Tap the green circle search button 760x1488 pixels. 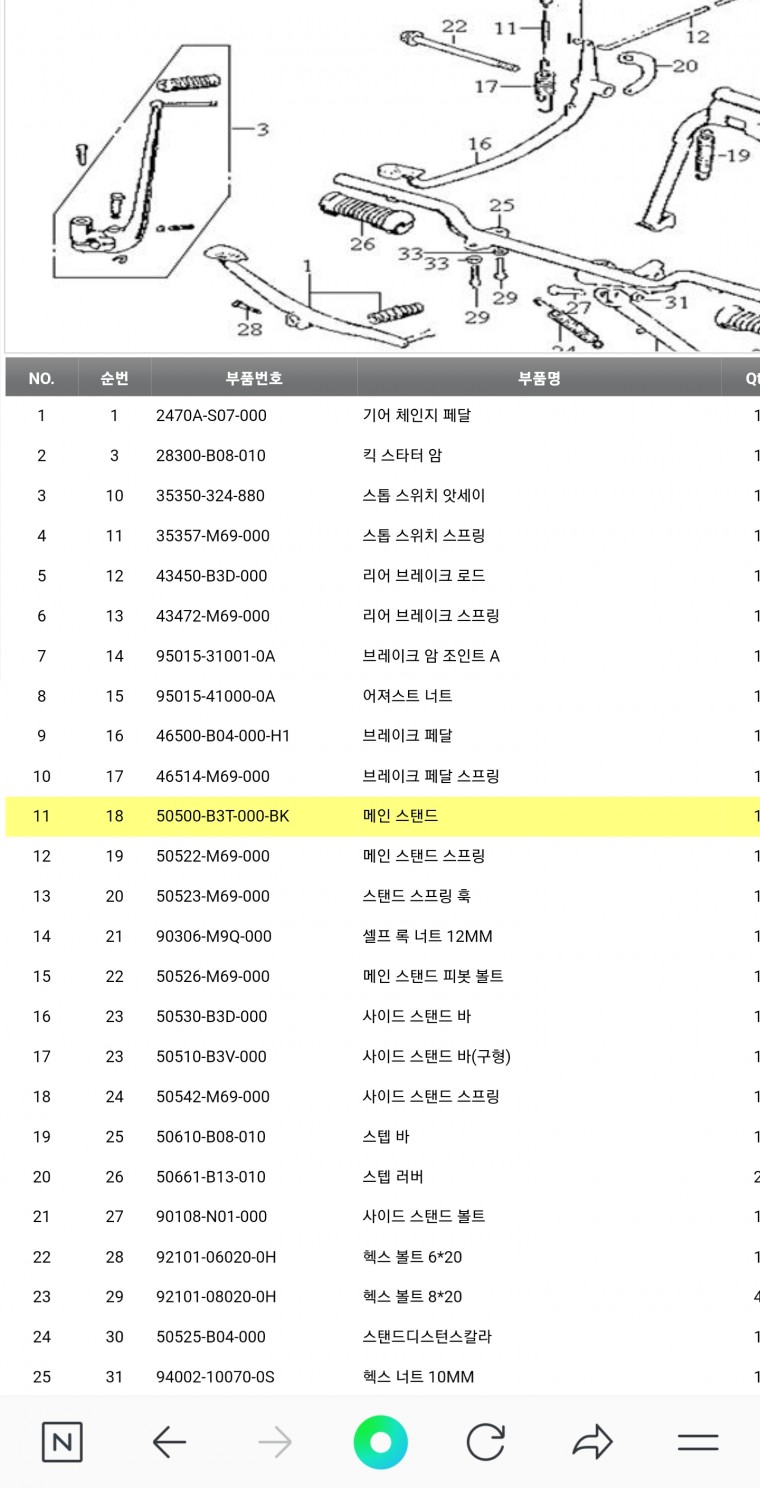380,1442
